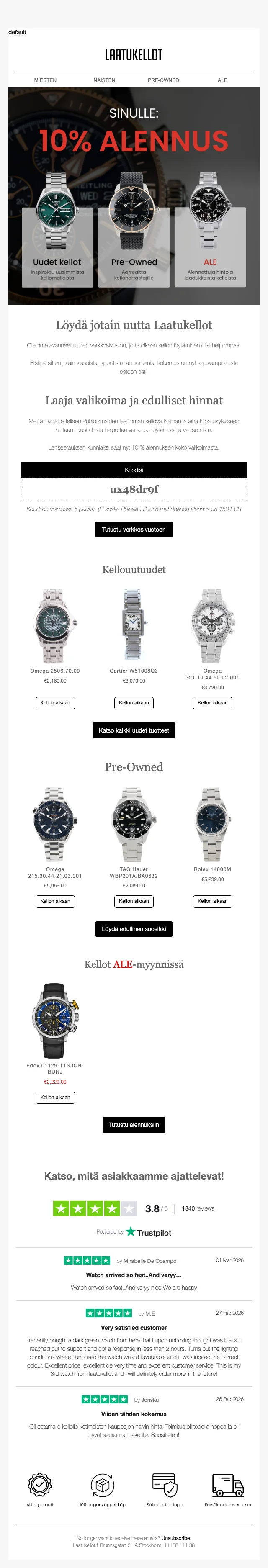268x1568 pixels.
Task: Tap Kellon aikaan under the Edox watch
Action: pos(55,1098)
